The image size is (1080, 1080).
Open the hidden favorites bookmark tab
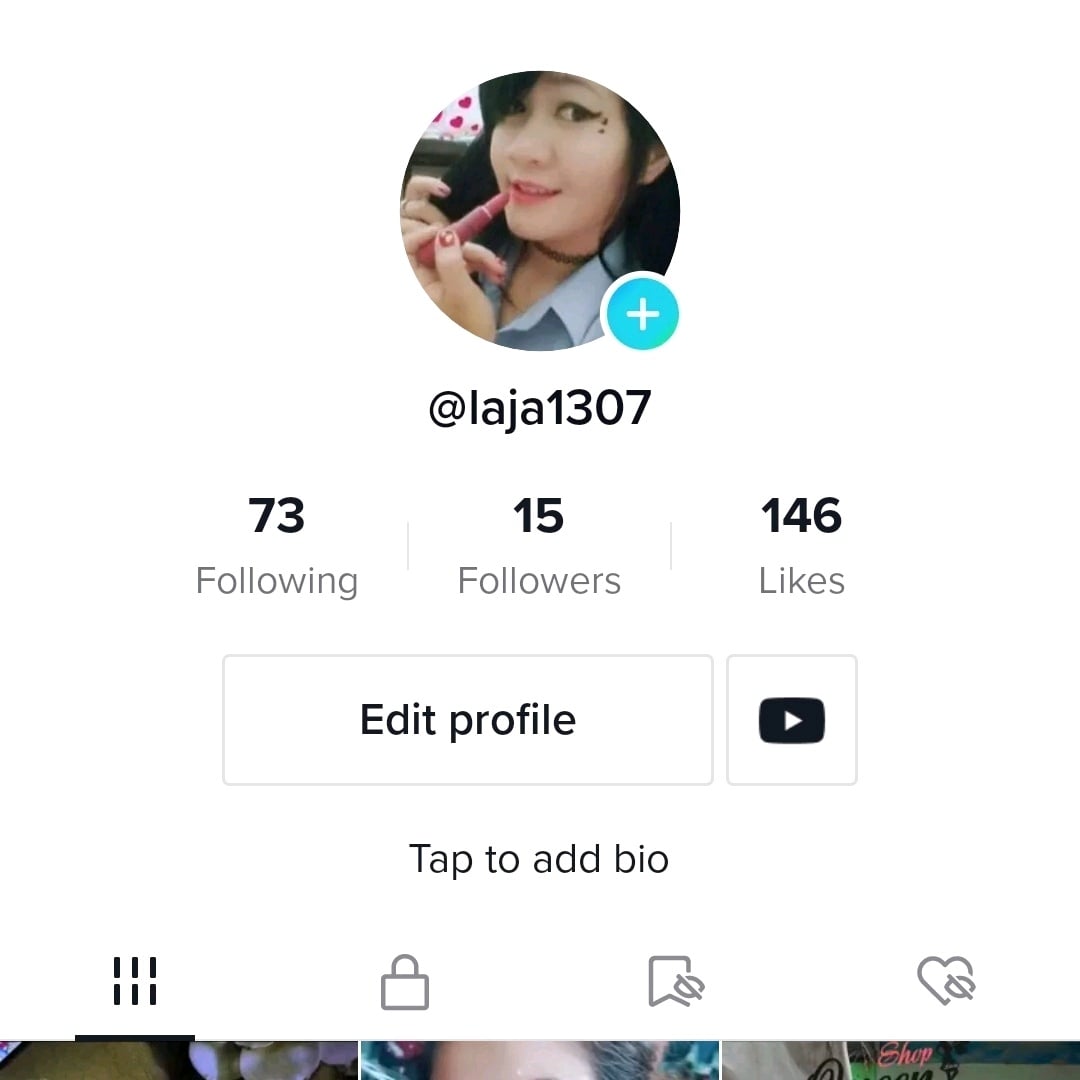coord(676,981)
